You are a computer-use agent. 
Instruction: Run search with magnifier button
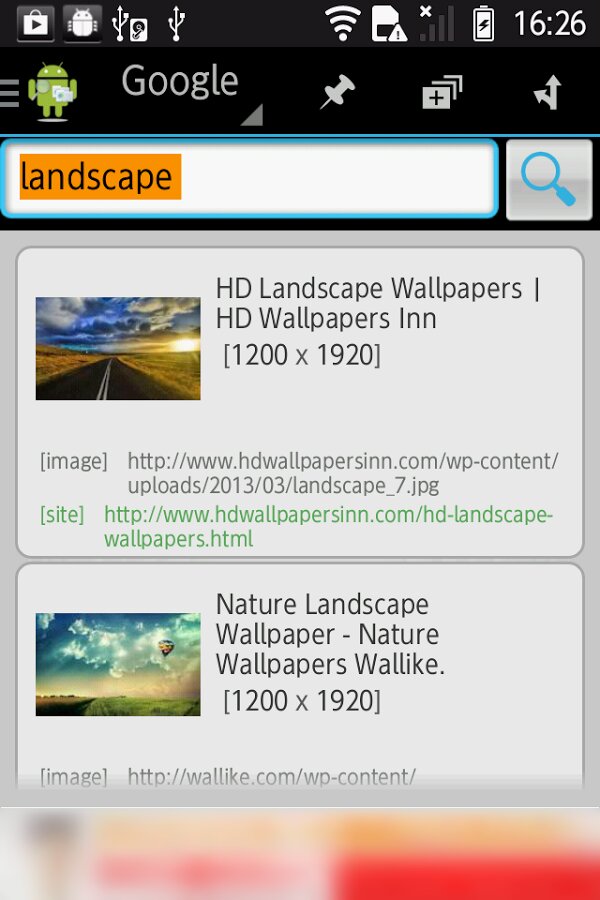[x=548, y=179]
